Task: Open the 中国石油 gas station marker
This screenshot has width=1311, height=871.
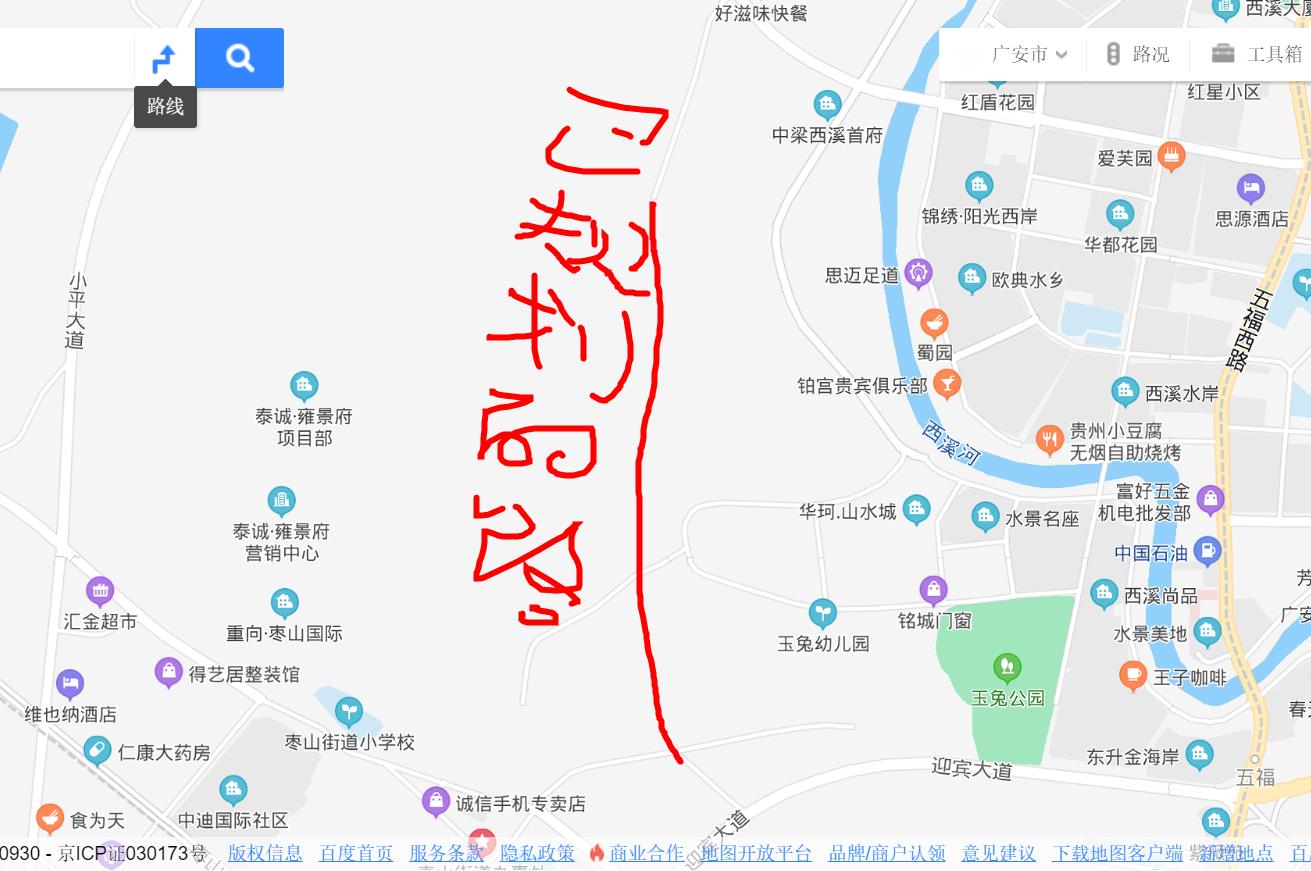Action: (x=1208, y=551)
